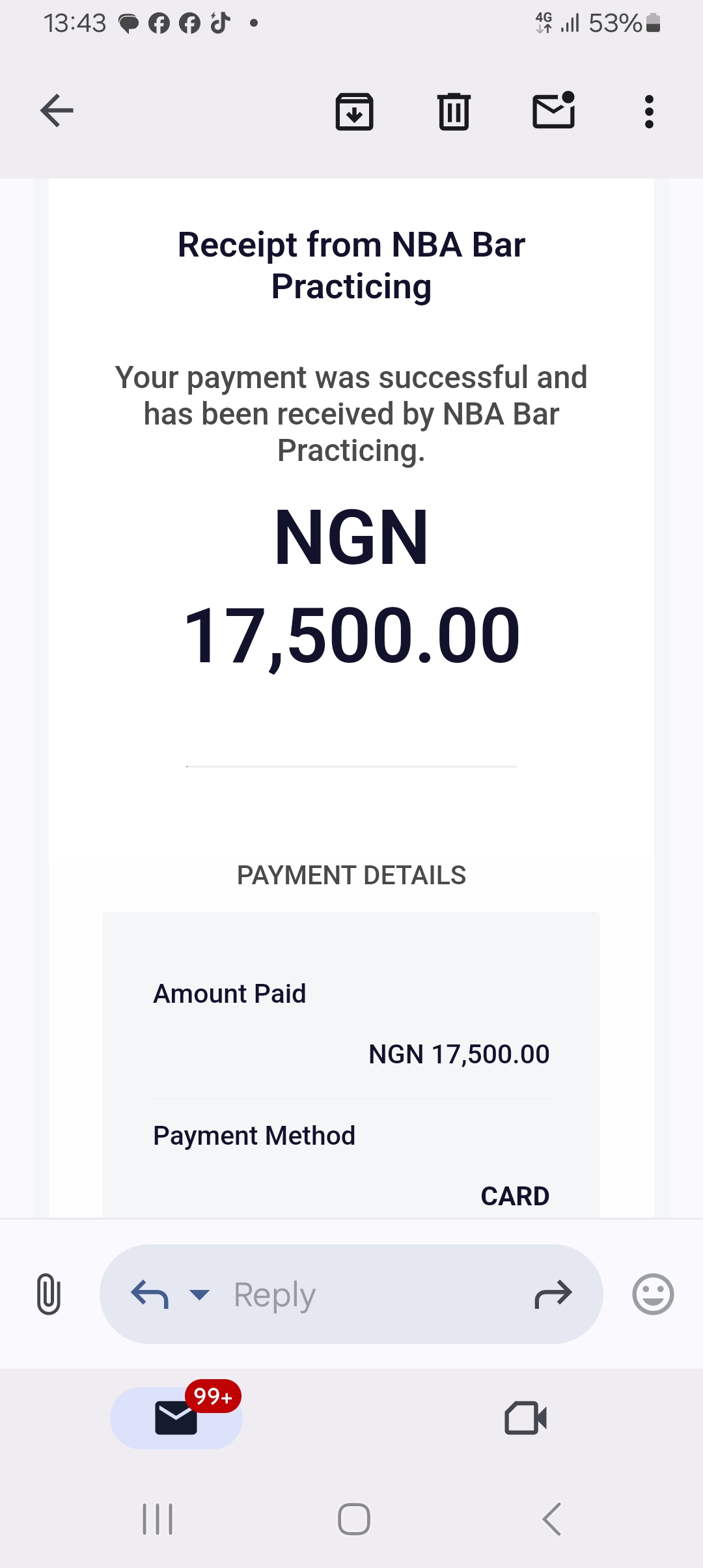Archive this receipt email

point(354,111)
